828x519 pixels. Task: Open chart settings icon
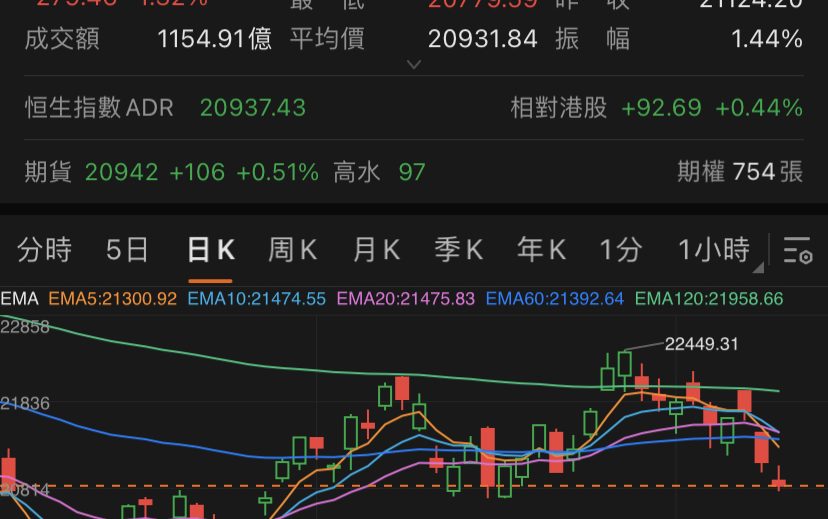pos(797,250)
